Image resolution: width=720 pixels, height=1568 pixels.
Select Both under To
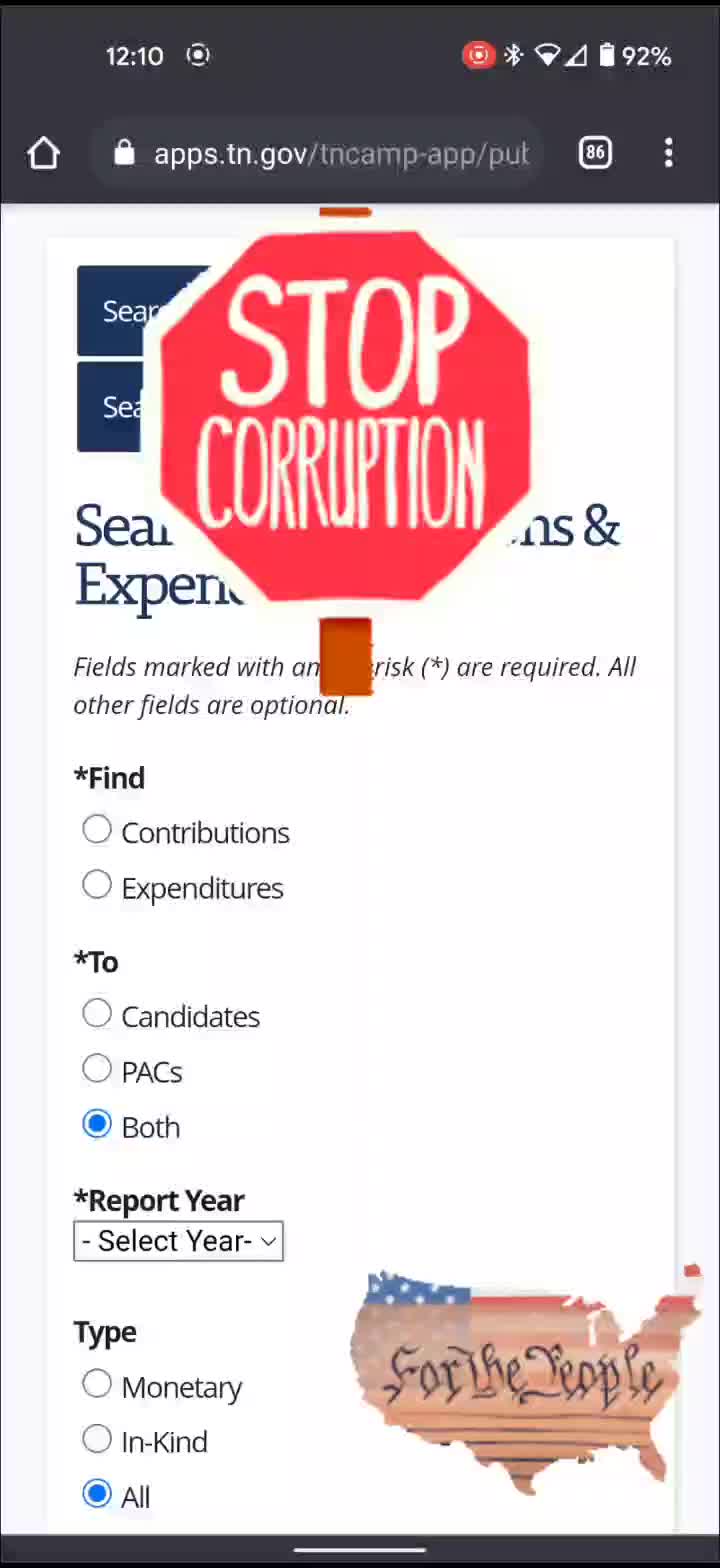coord(97,1124)
